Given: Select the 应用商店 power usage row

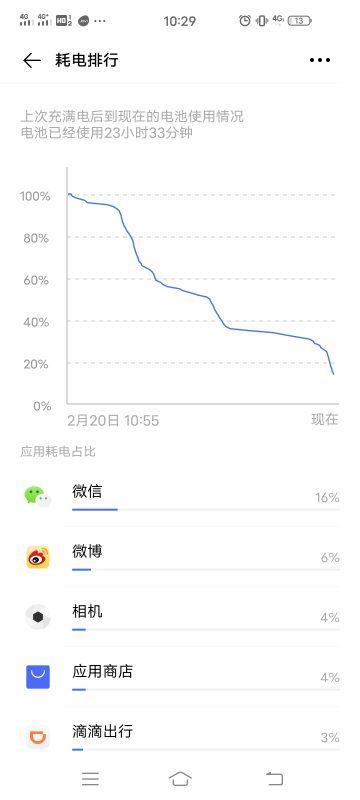Looking at the screenshot, I should (180, 677).
